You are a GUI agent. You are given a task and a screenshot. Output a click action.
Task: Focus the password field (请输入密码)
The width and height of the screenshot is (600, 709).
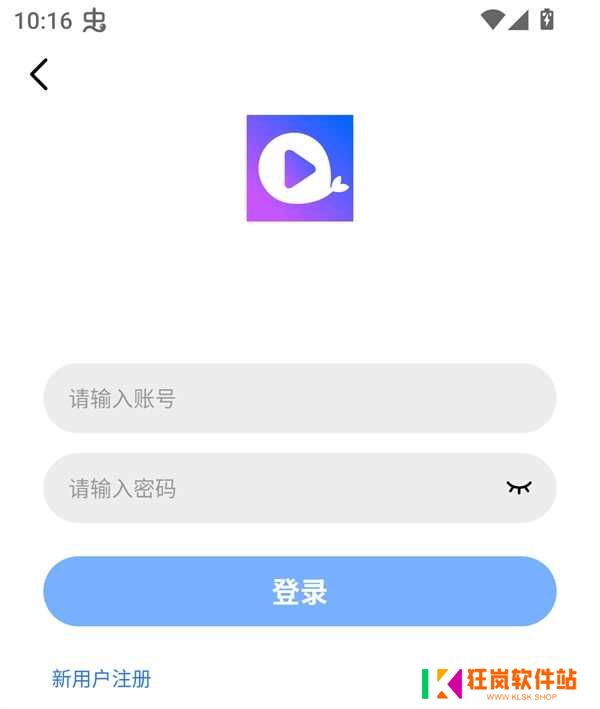point(270,488)
